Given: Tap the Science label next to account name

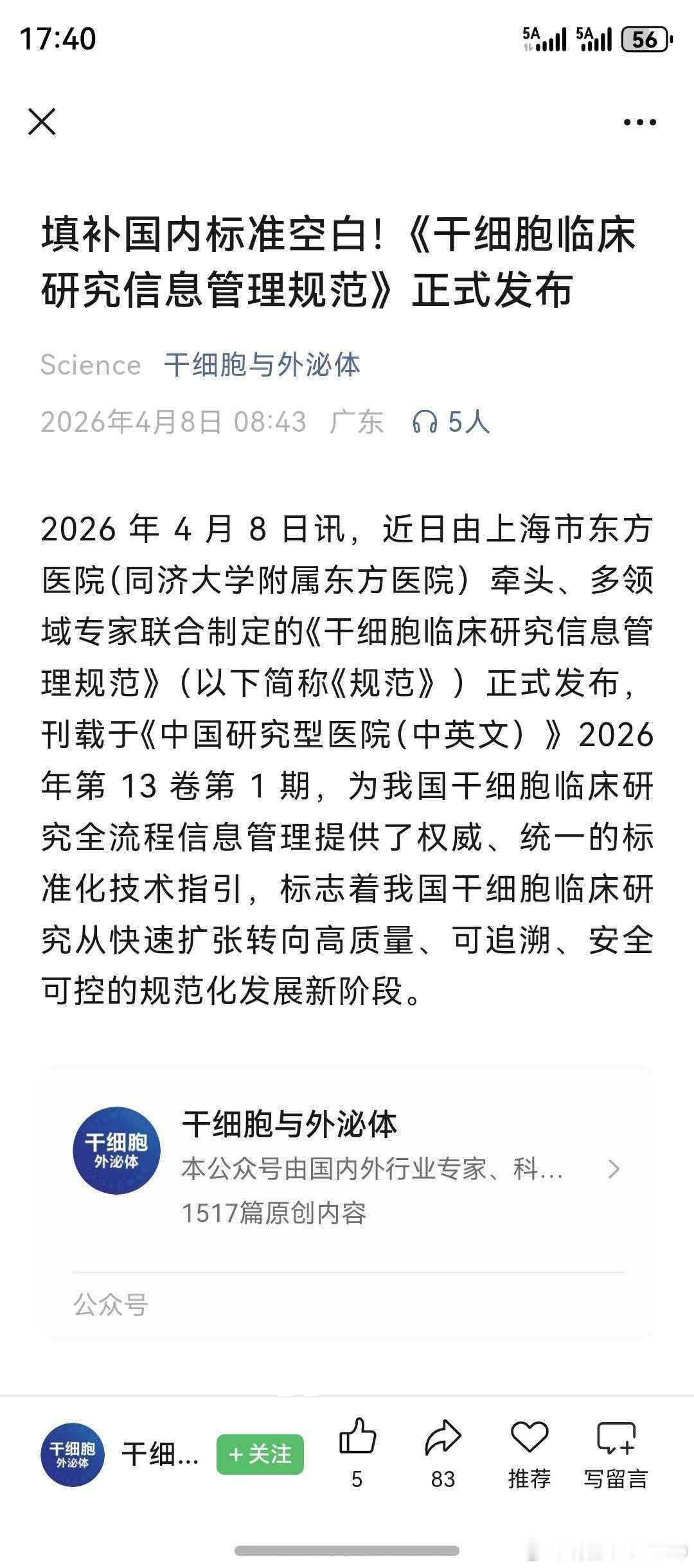Looking at the screenshot, I should coord(90,365).
